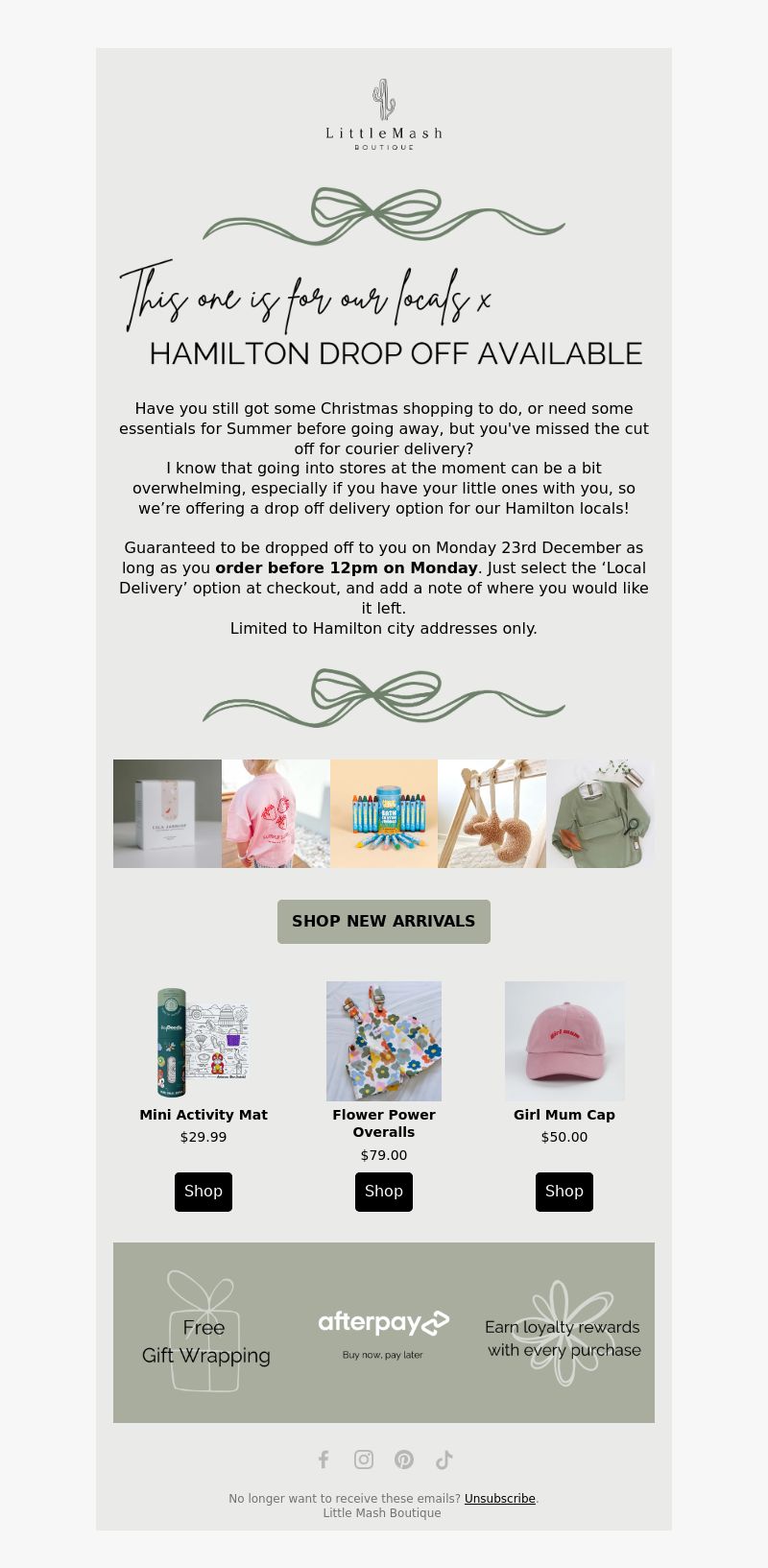This screenshot has width=768, height=1568.
Task: Shop the Mini Activity Mat
Action: tap(204, 1192)
